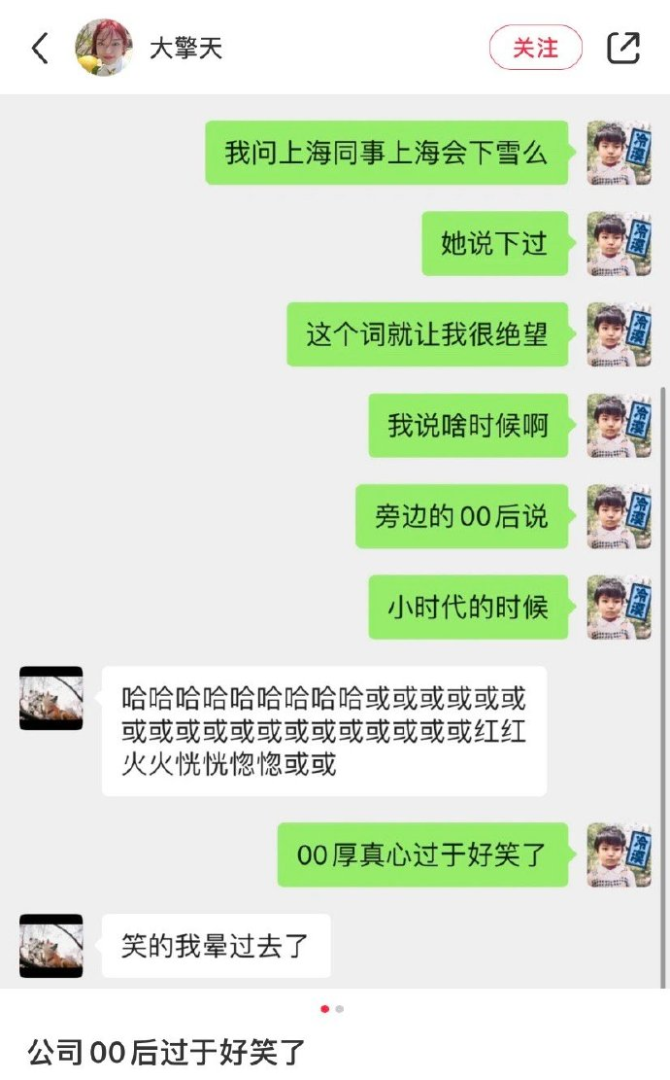This screenshot has height=1080, width=670.
Task: Follow 大擎天 with the 关注 button
Action: 535,48
